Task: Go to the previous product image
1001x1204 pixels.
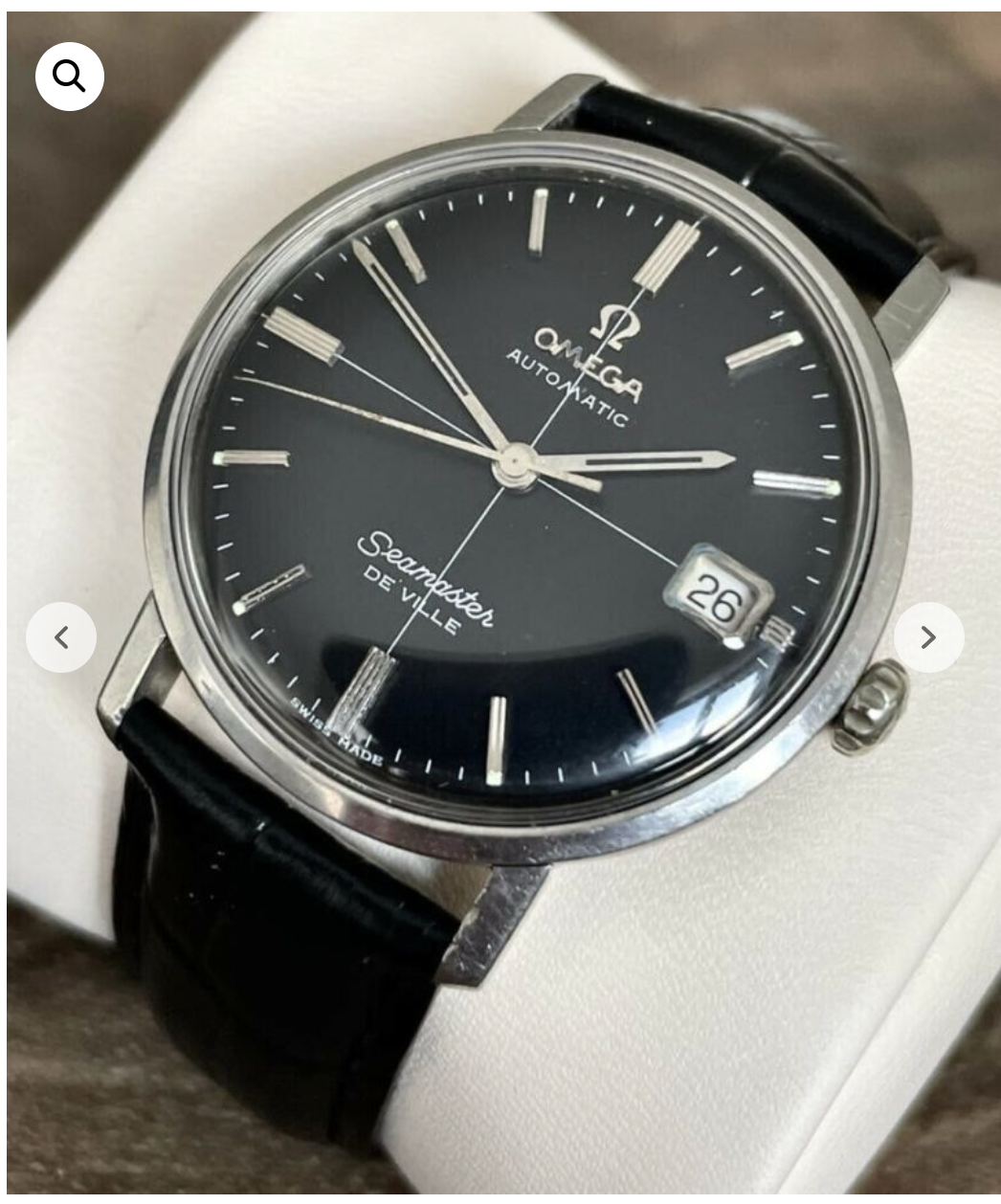Action: pos(61,637)
